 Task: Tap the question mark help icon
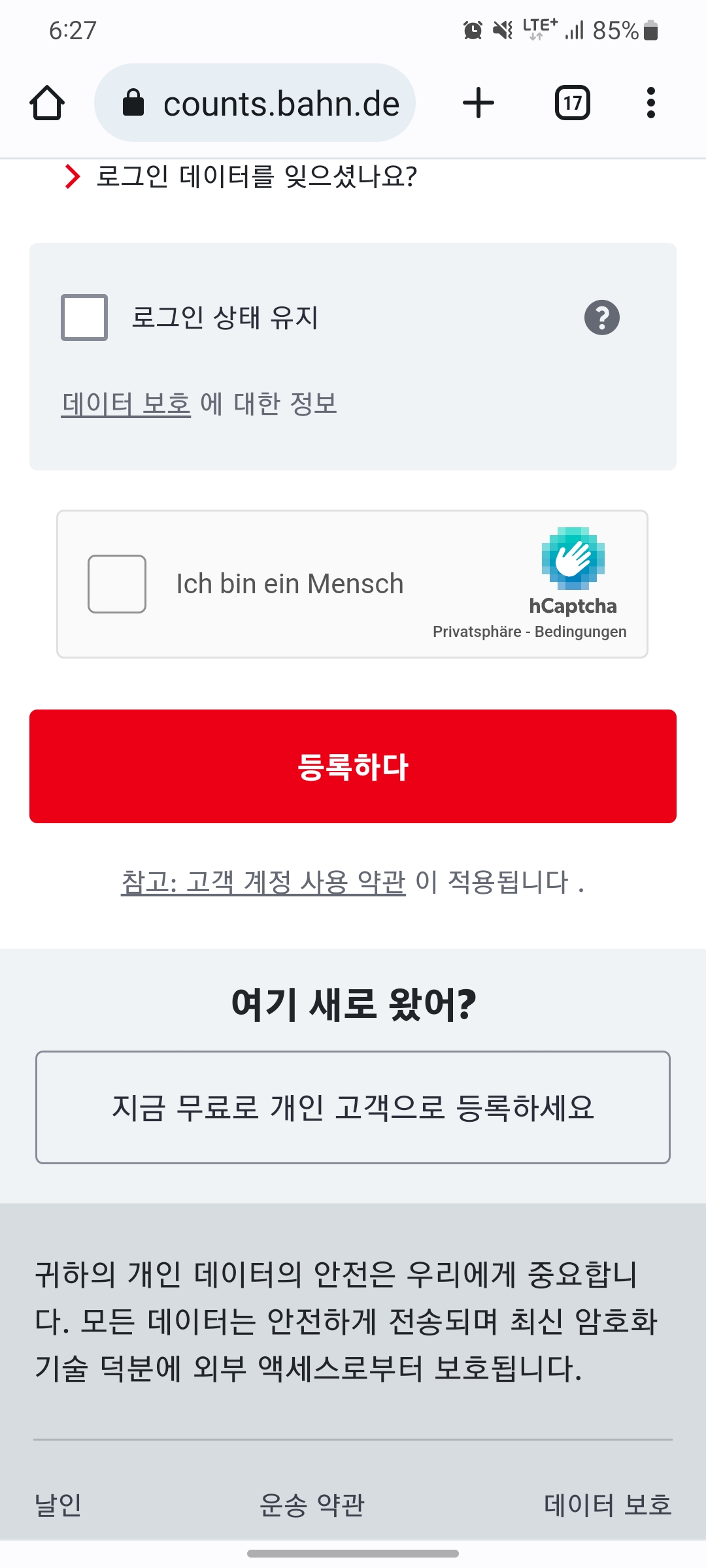point(600,318)
